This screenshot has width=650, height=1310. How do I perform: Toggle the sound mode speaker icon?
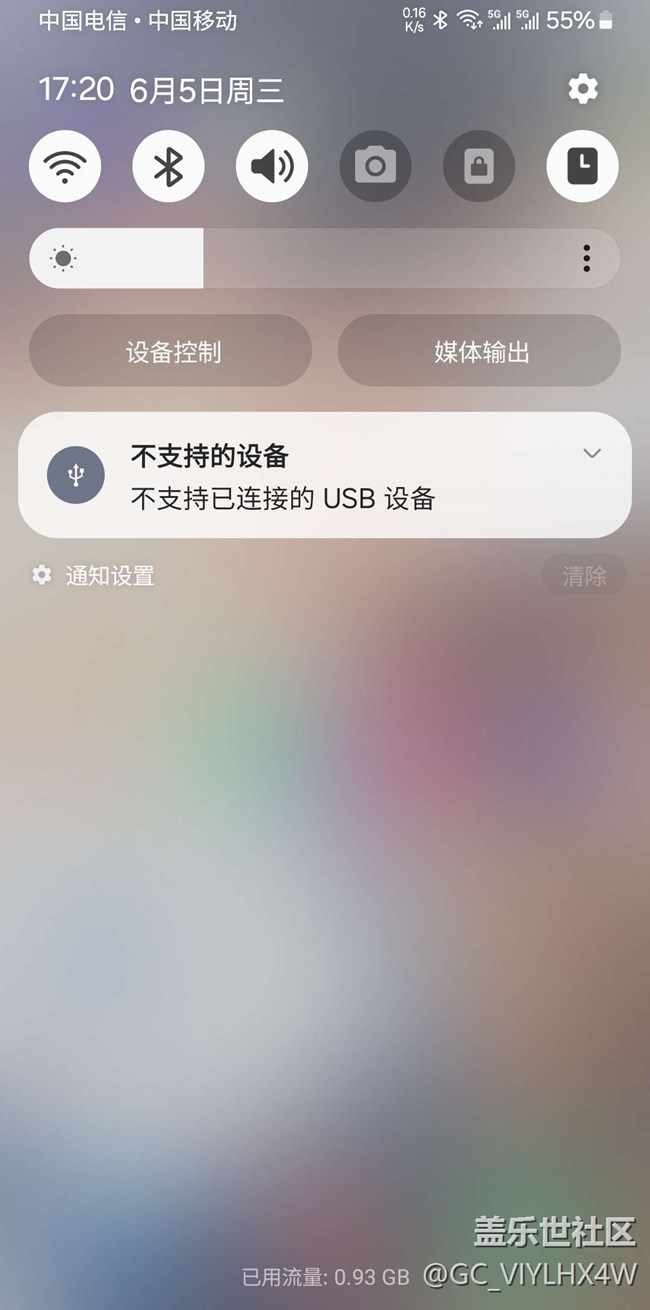[x=272, y=166]
